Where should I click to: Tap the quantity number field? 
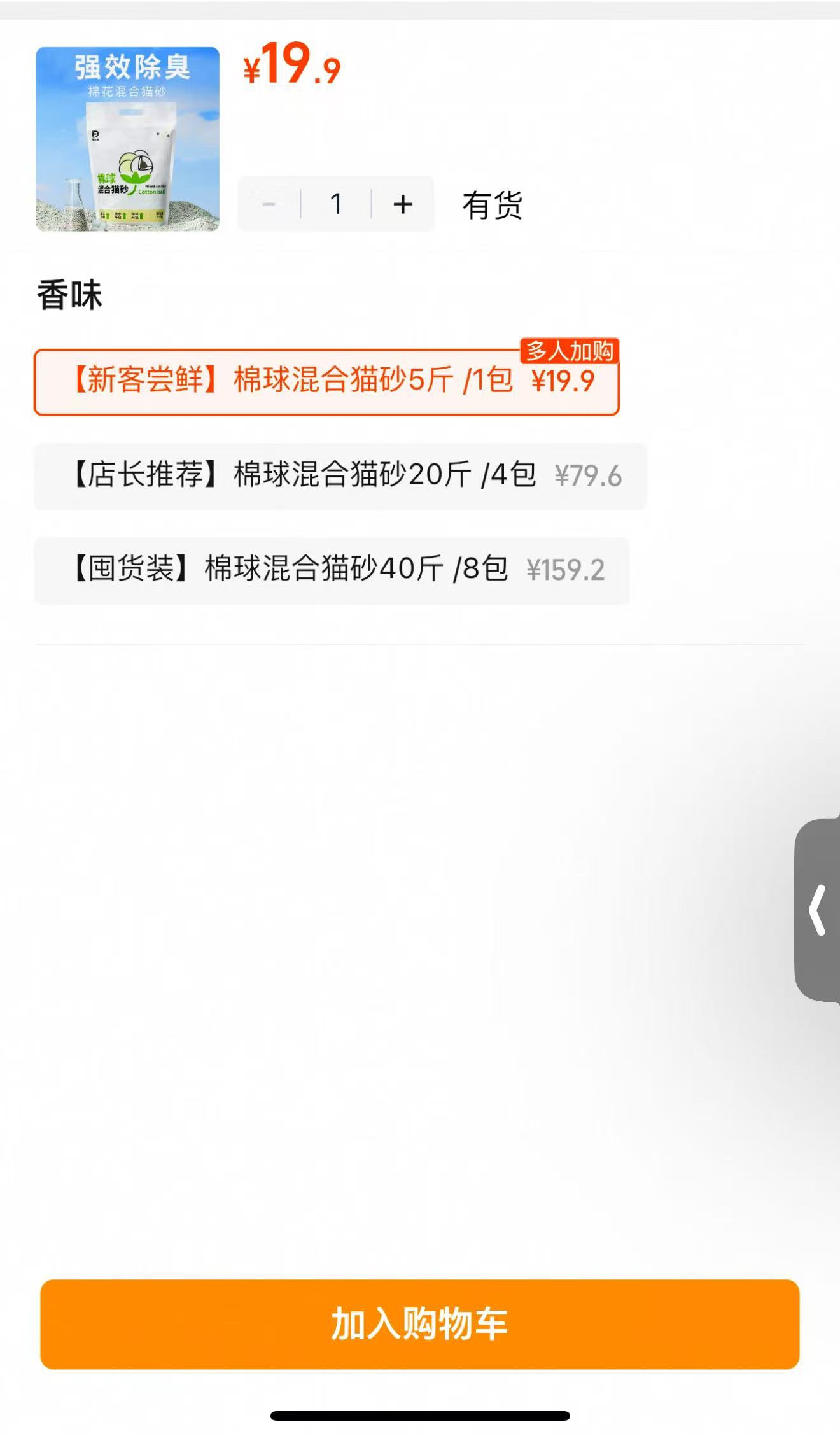(336, 204)
